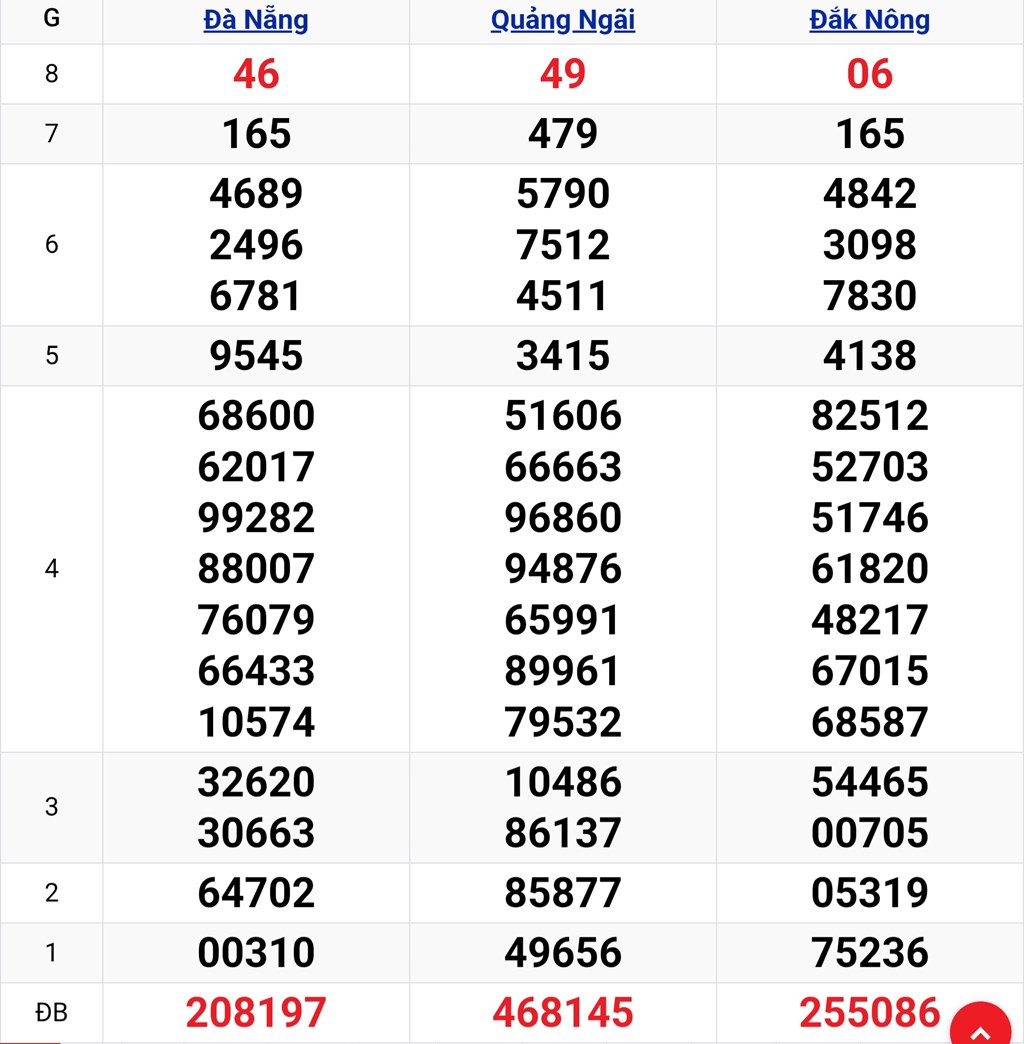Open the Đà Nẵng lottery results link
1024x1044 pixels.
pyautogui.click(x=256, y=20)
